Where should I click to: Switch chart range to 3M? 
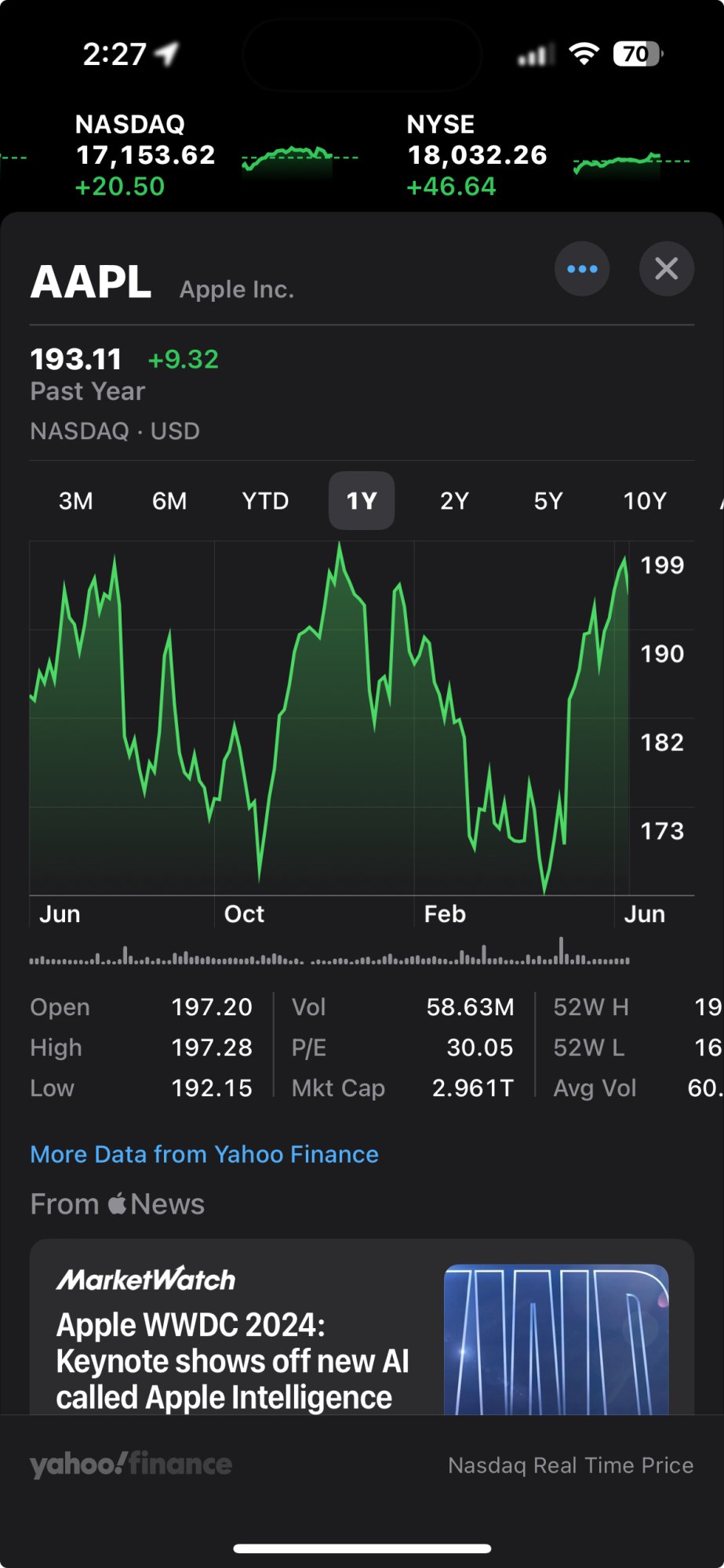[x=76, y=501]
